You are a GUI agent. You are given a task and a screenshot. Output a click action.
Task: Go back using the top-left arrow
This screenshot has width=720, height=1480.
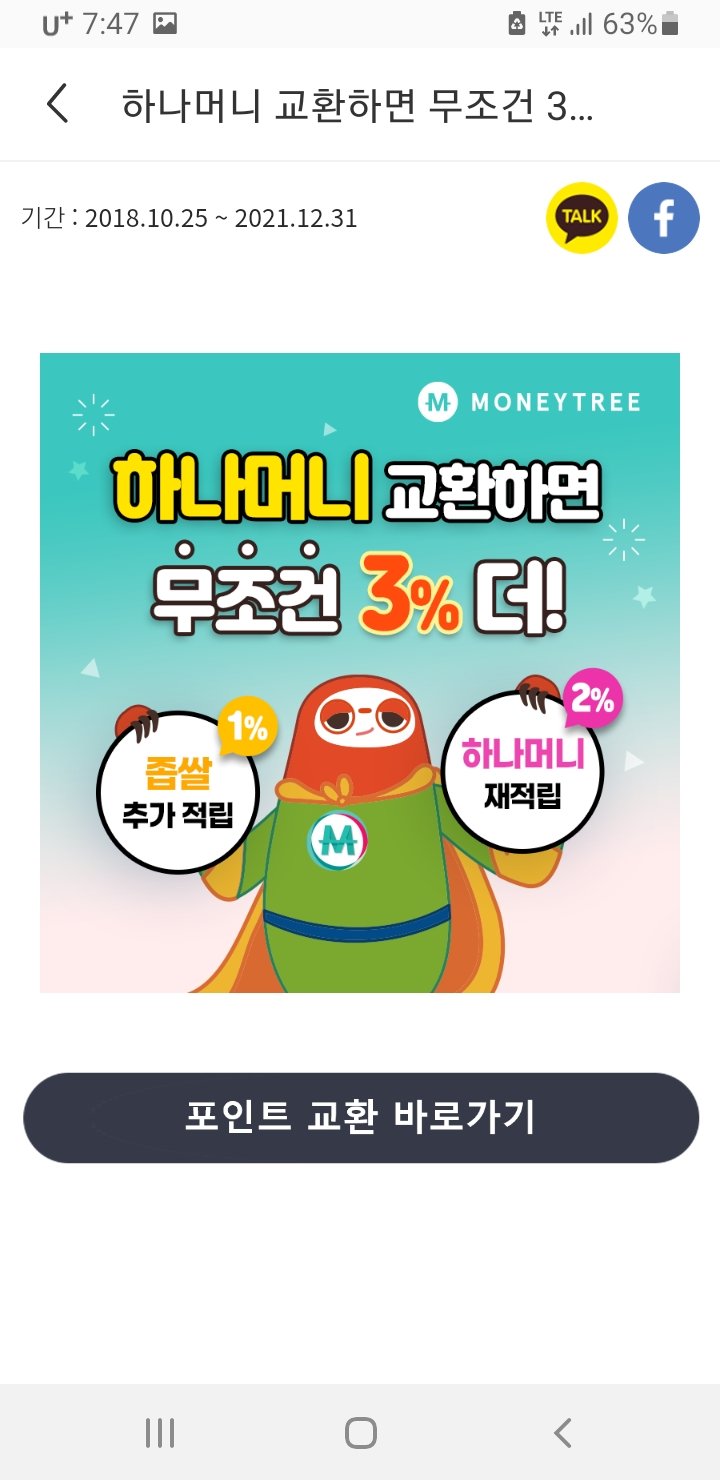[x=58, y=104]
